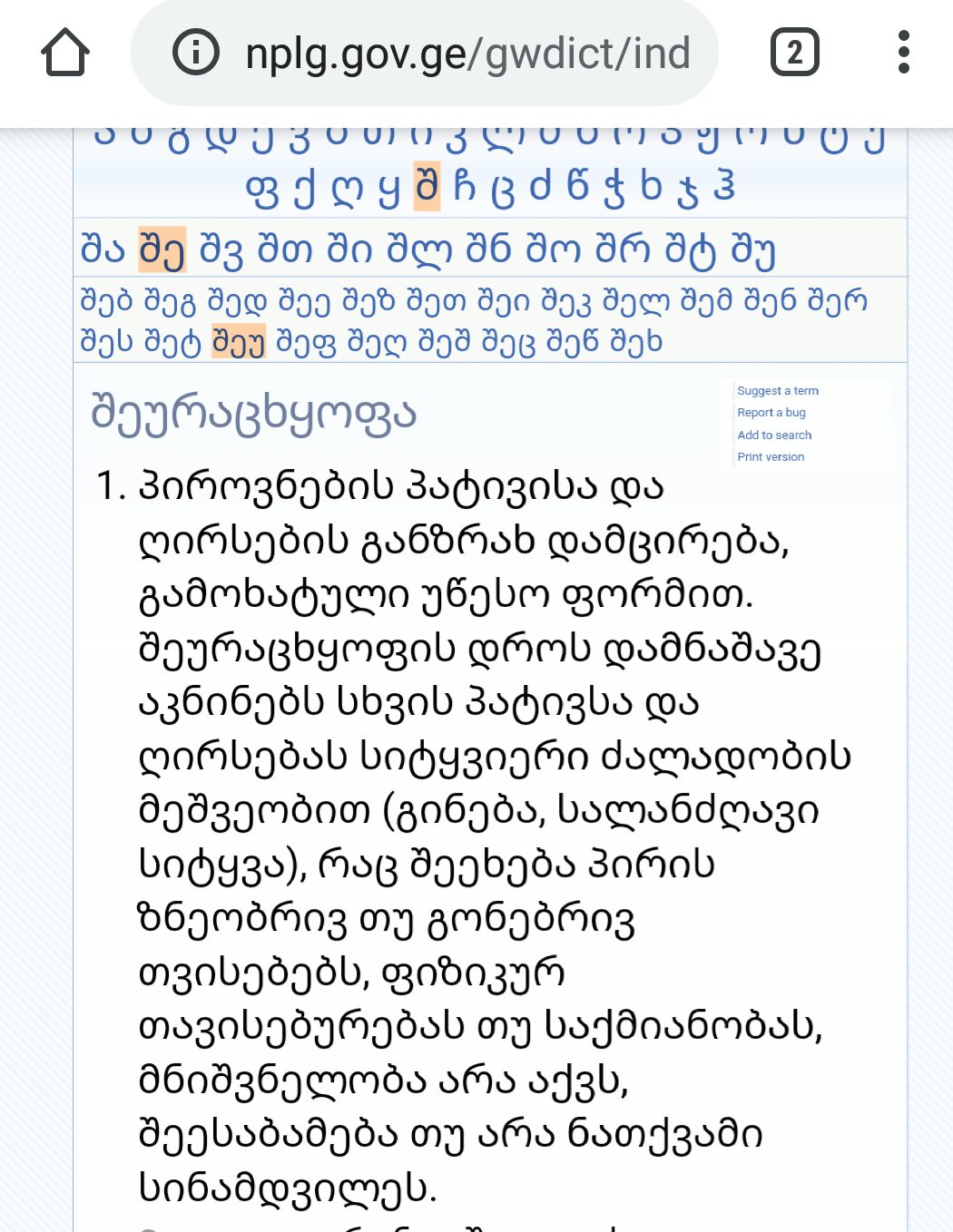The width and height of the screenshot is (953, 1232).
Task: Go to the browser home page
Action: (x=65, y=53)
